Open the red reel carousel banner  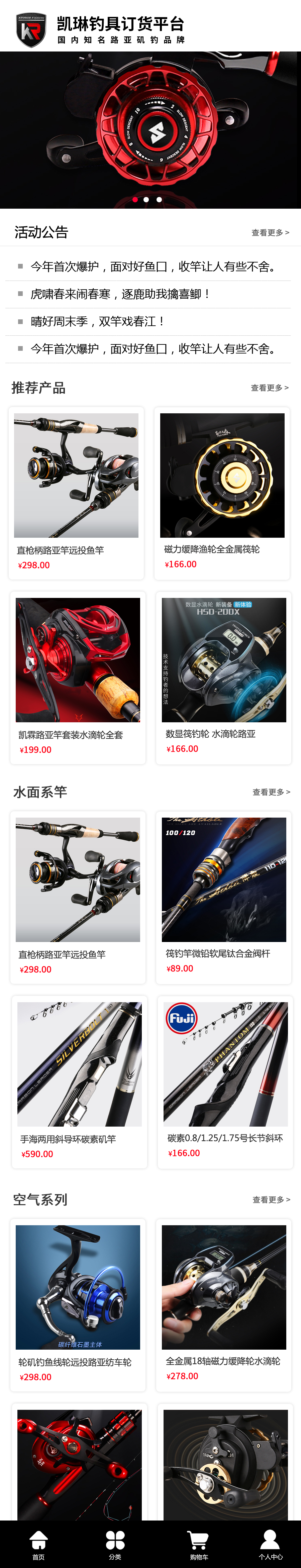pos(150,130)
